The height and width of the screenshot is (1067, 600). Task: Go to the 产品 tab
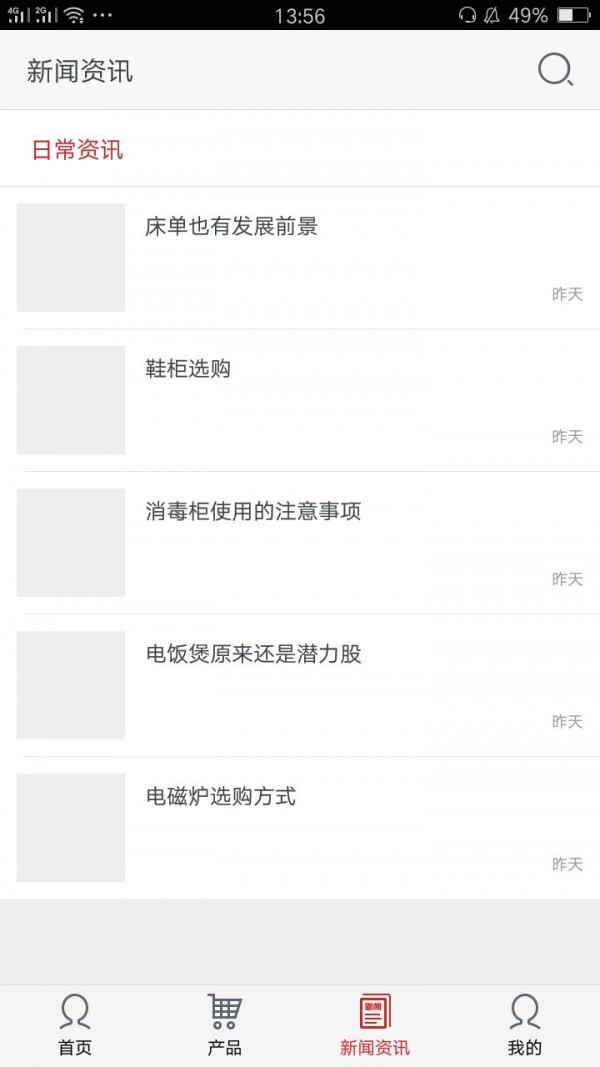[x=225, y=1026]
